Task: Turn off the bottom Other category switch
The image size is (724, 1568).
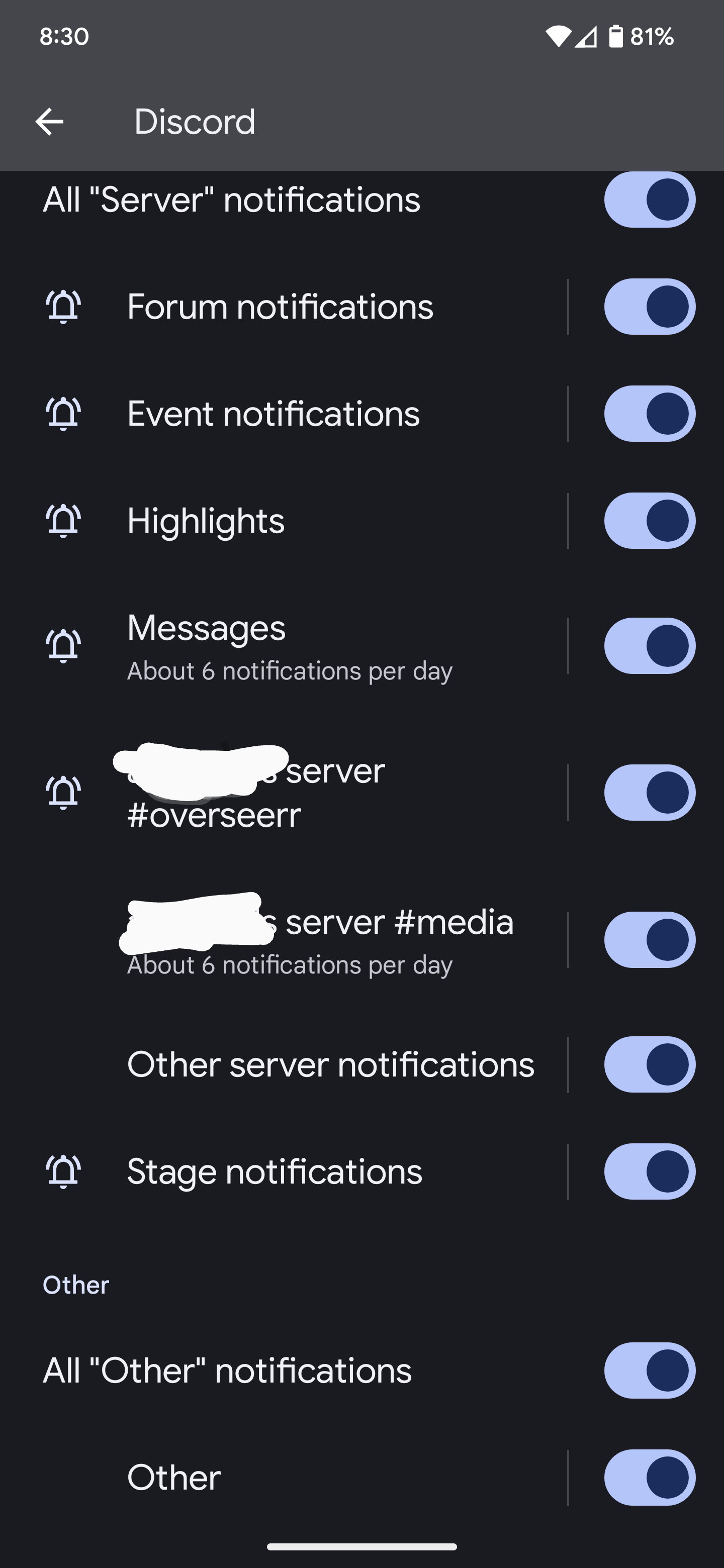Action: [x=650, y=1478]
